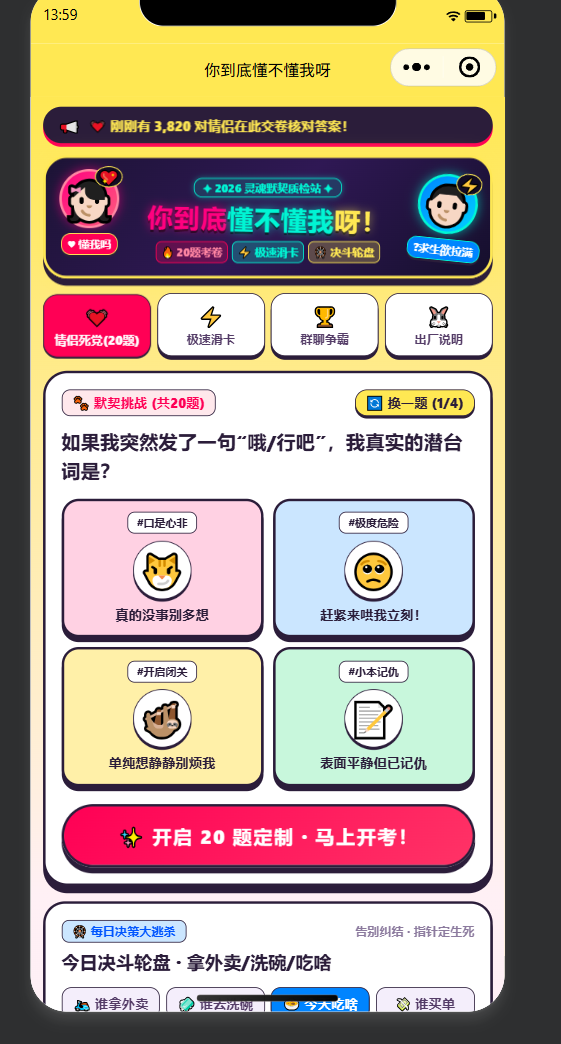The width and height of the screenshot is (561, 1044).
Task: Choose the answer 真的没事别多想
Action: pos(162,569)
